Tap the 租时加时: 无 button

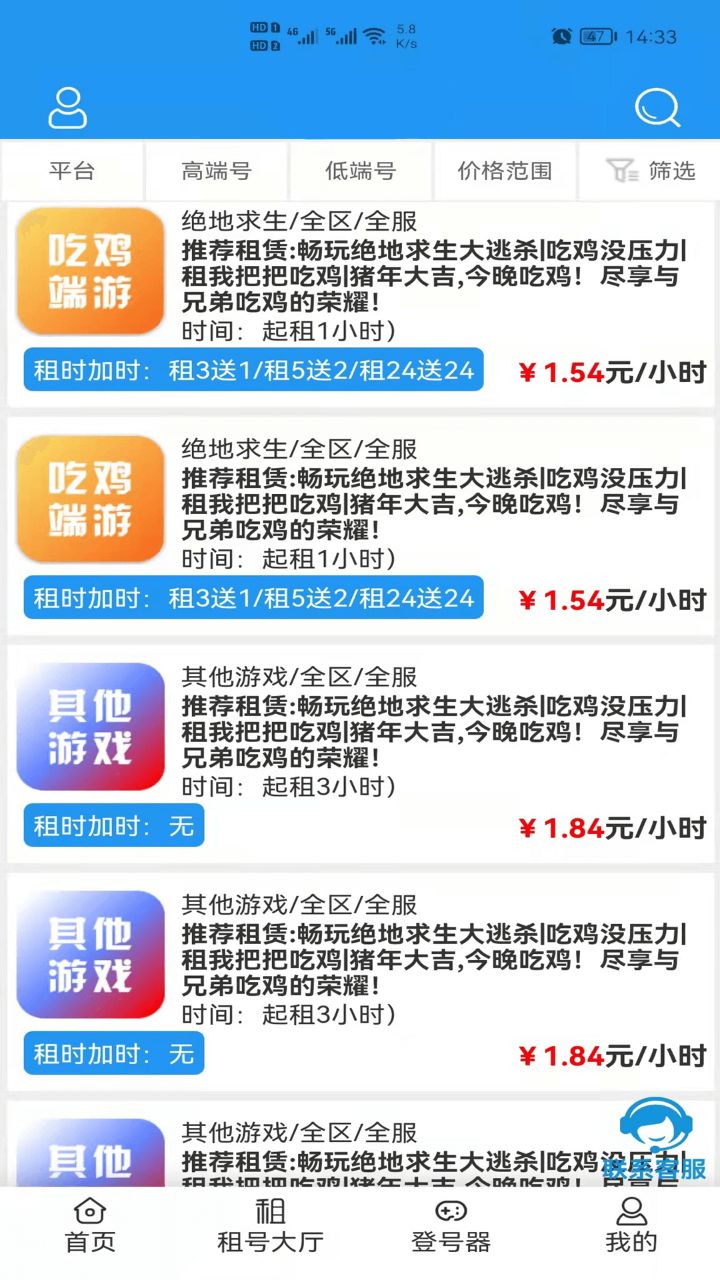(113, 825)
